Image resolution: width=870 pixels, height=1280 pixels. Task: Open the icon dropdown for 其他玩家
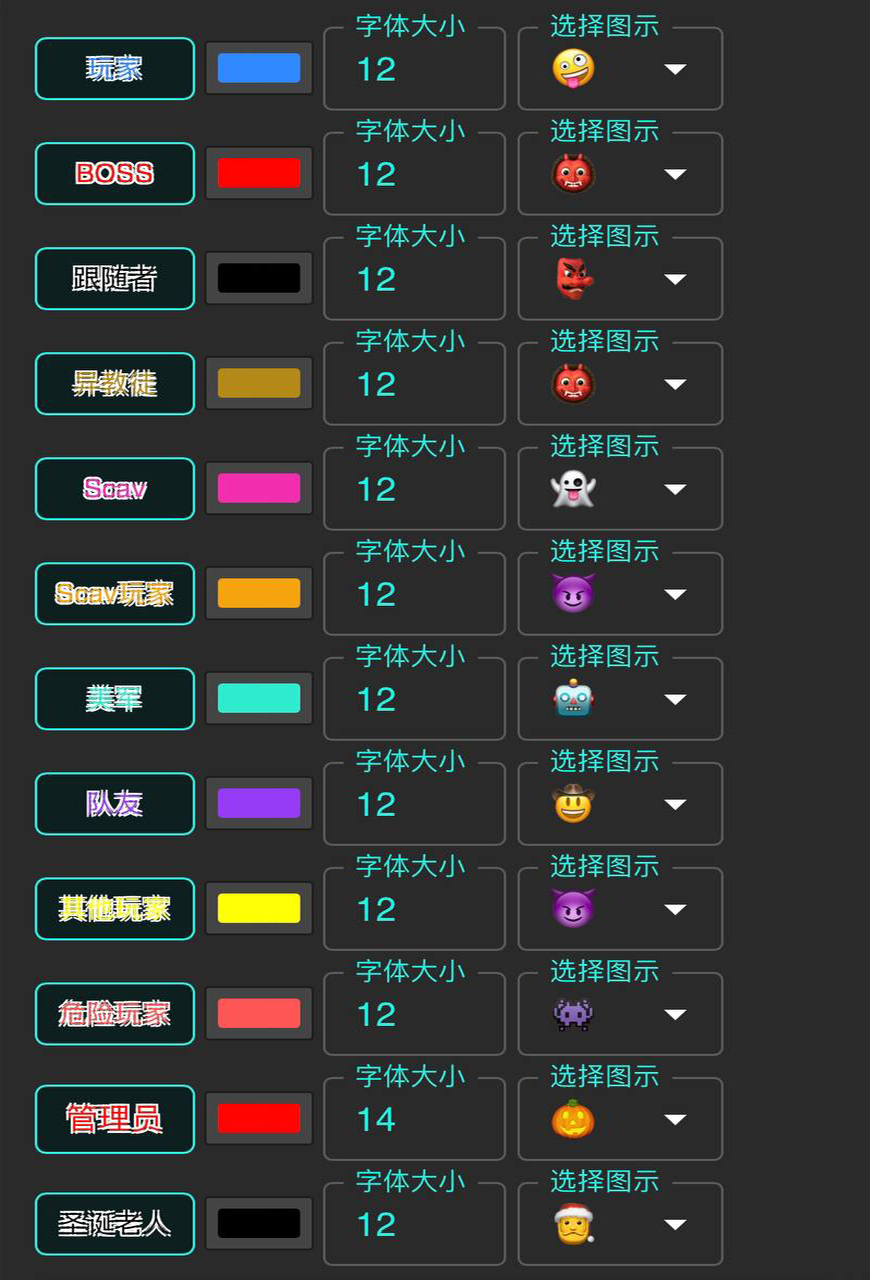(620, 910)
